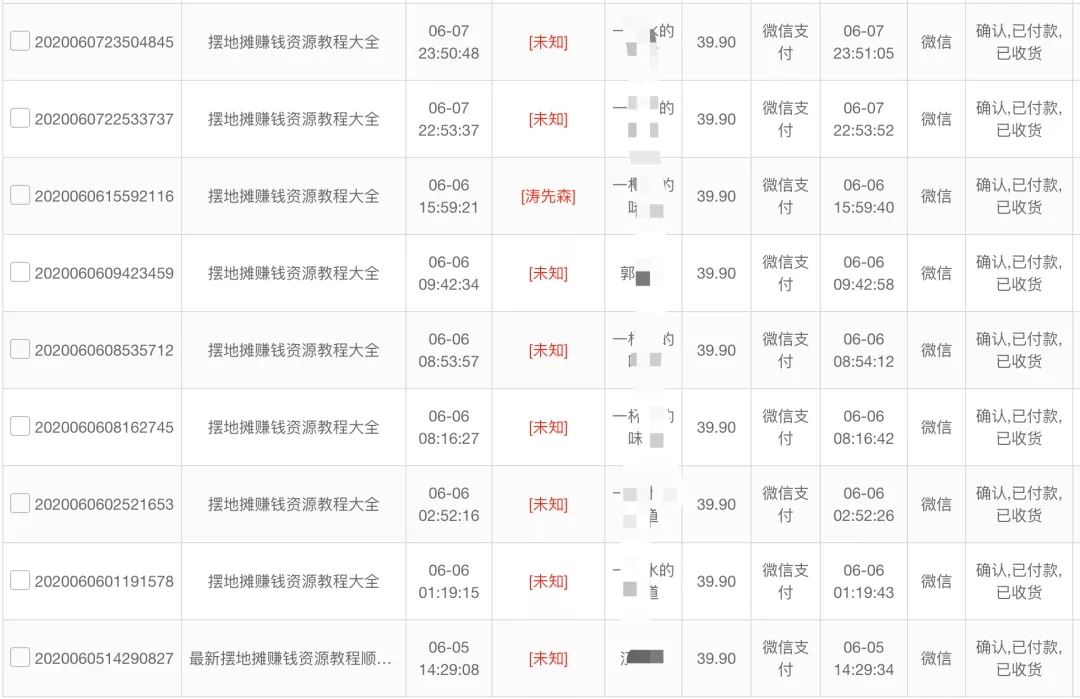Check the box for order 2020060602521653

[x=20, y=503]
